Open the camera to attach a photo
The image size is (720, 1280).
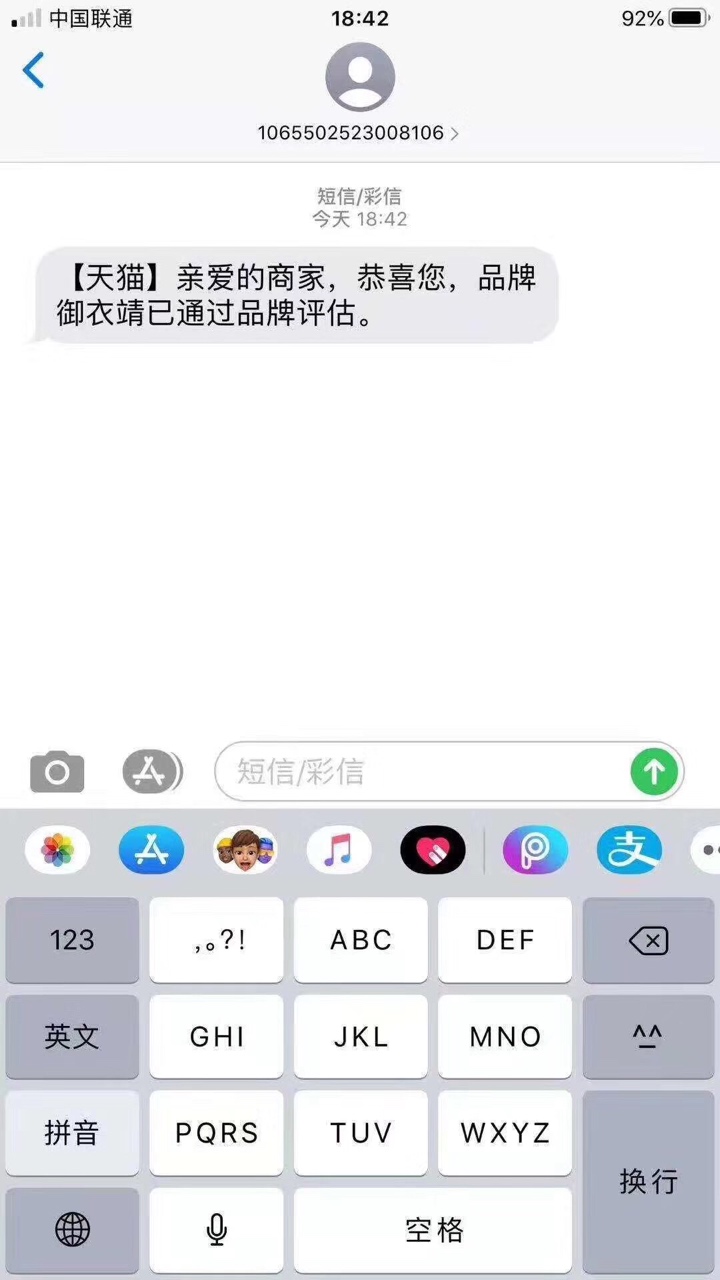[x=57, y=772]
